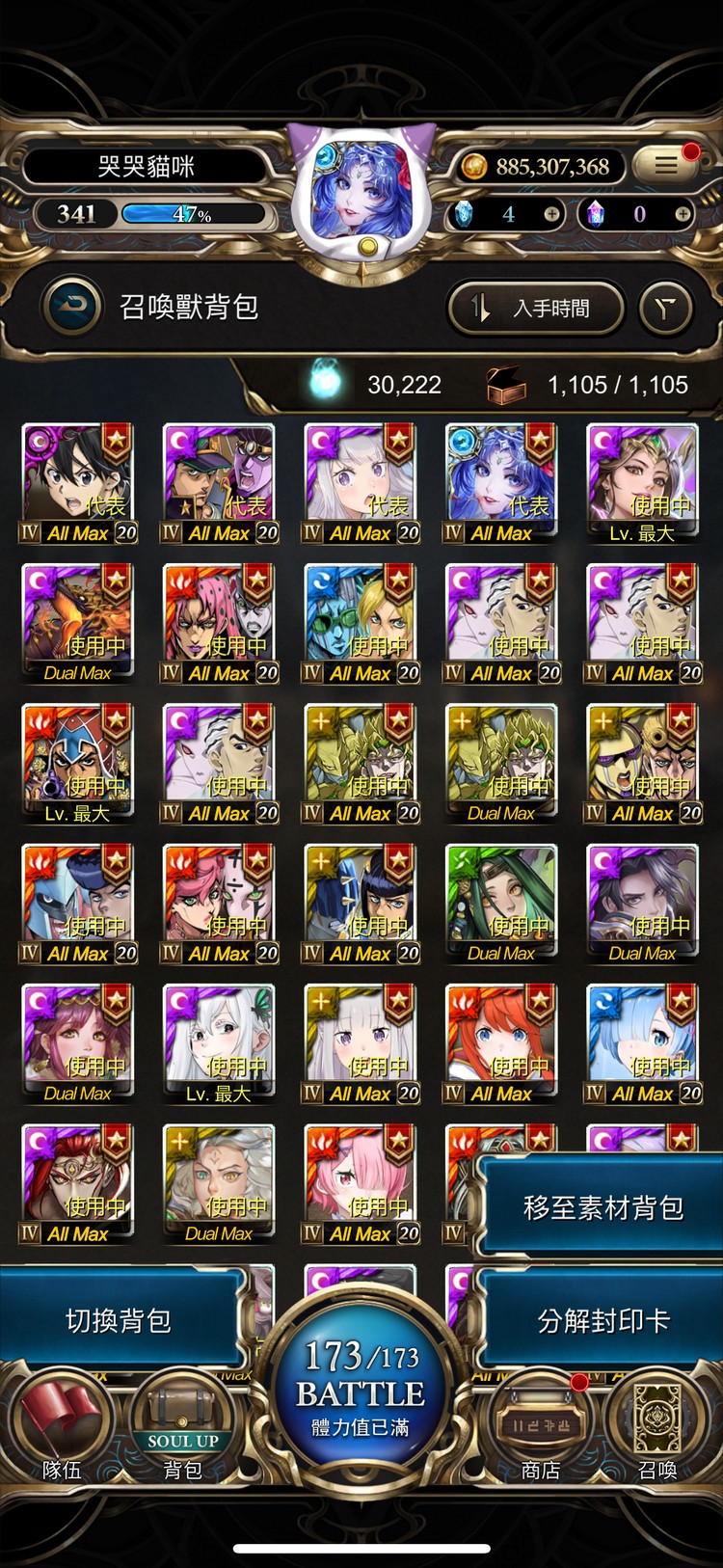Open the filter funnel icon
The height and width of the screenshot is (1568, 723).
(665, 309)
